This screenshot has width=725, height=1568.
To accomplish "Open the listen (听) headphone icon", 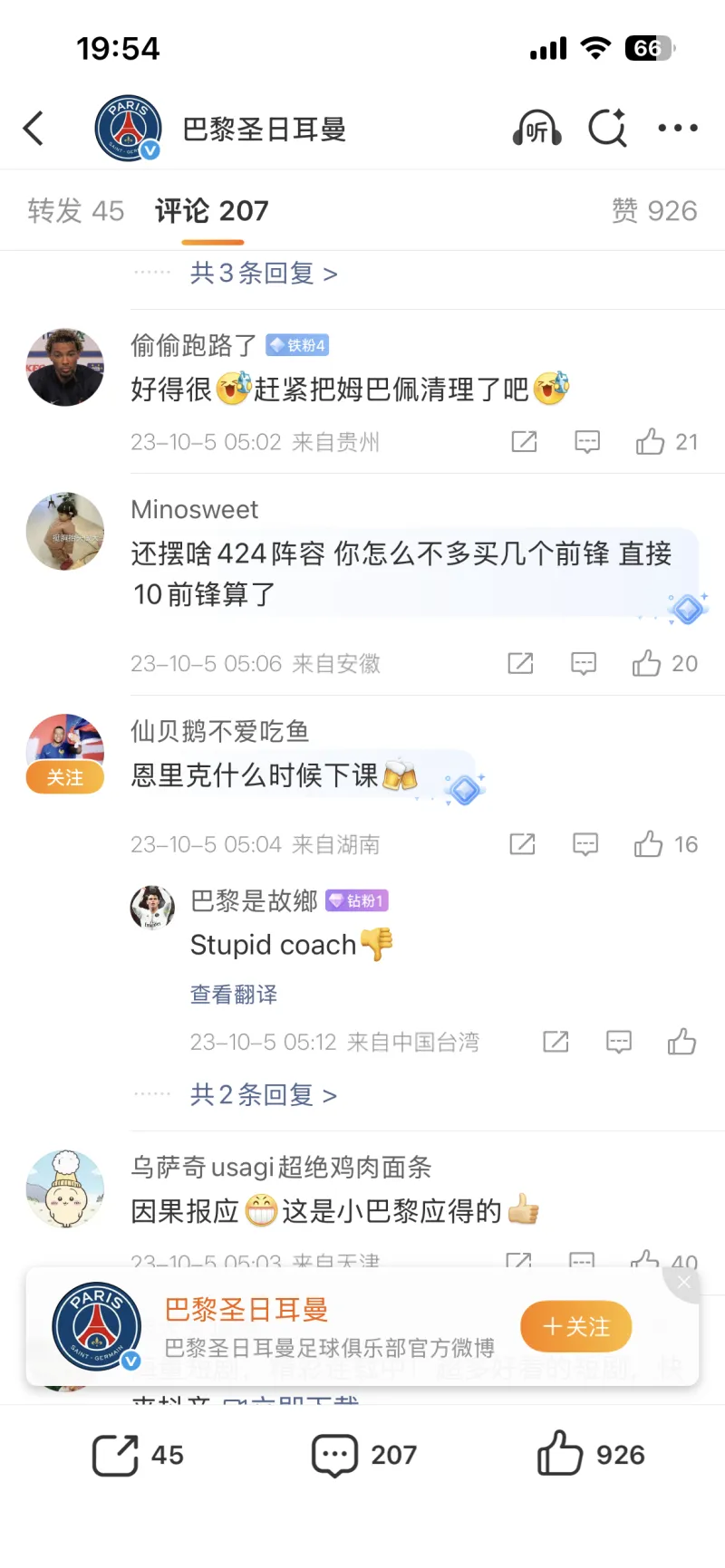I will [536, 129].
